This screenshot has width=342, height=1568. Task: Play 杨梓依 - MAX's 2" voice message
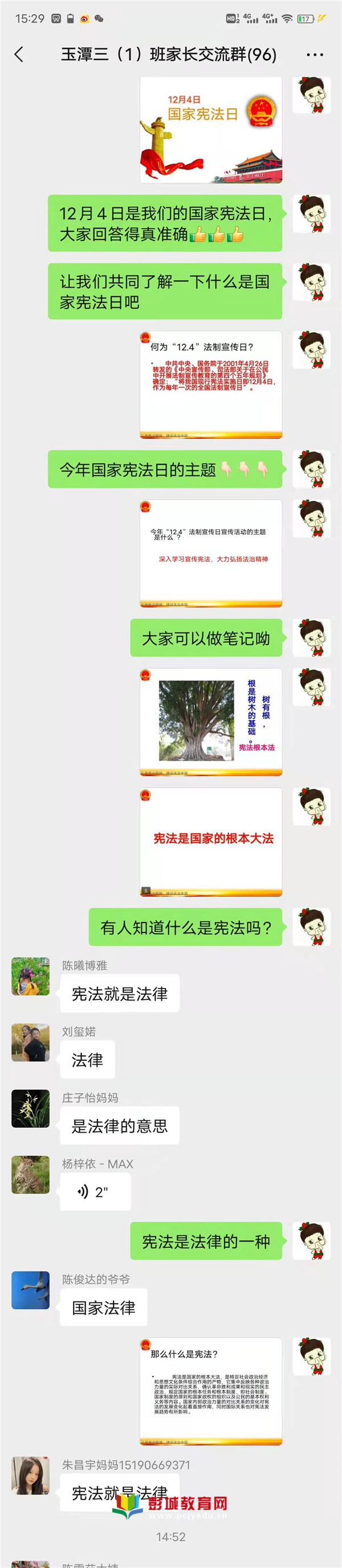pyautogui.click(x=95, y=1192)
